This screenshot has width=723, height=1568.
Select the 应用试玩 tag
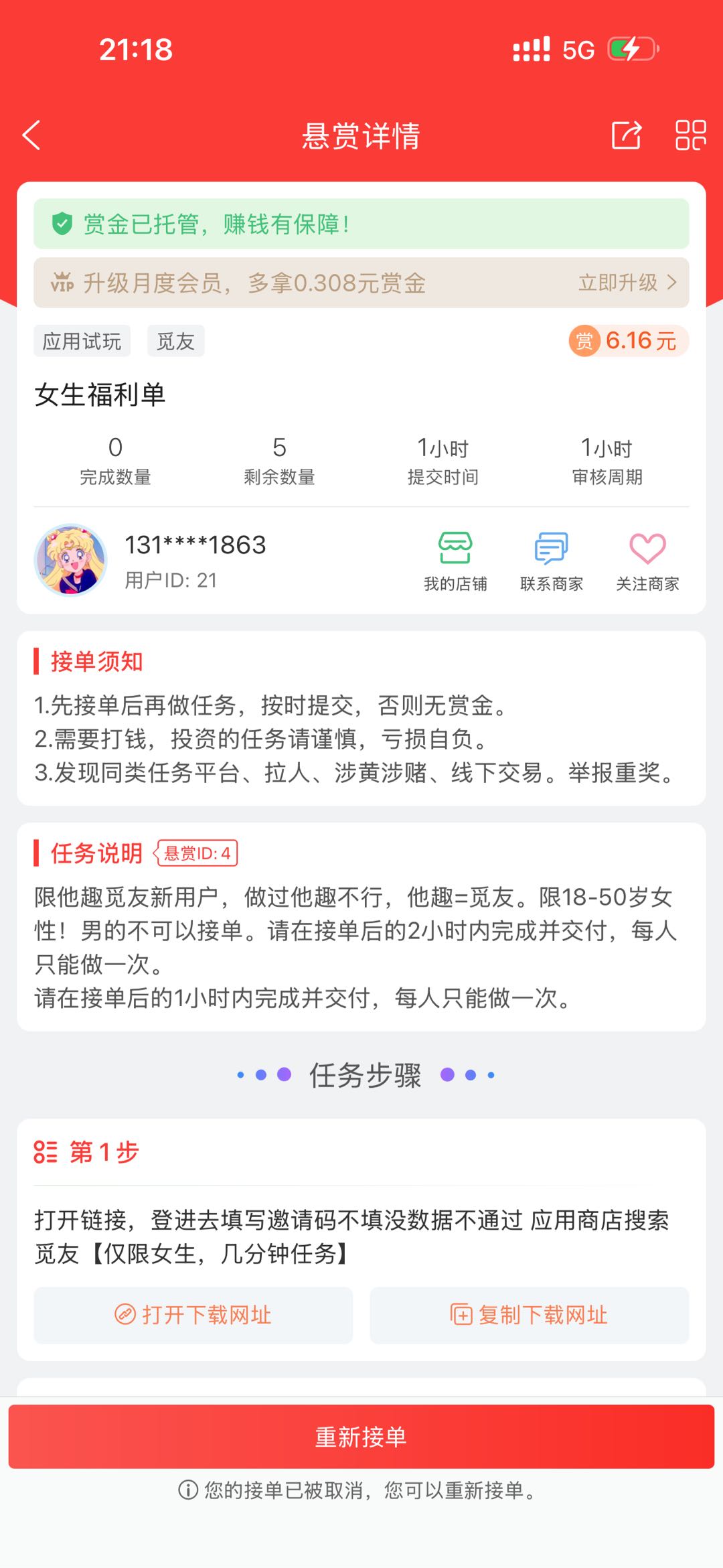81,341
